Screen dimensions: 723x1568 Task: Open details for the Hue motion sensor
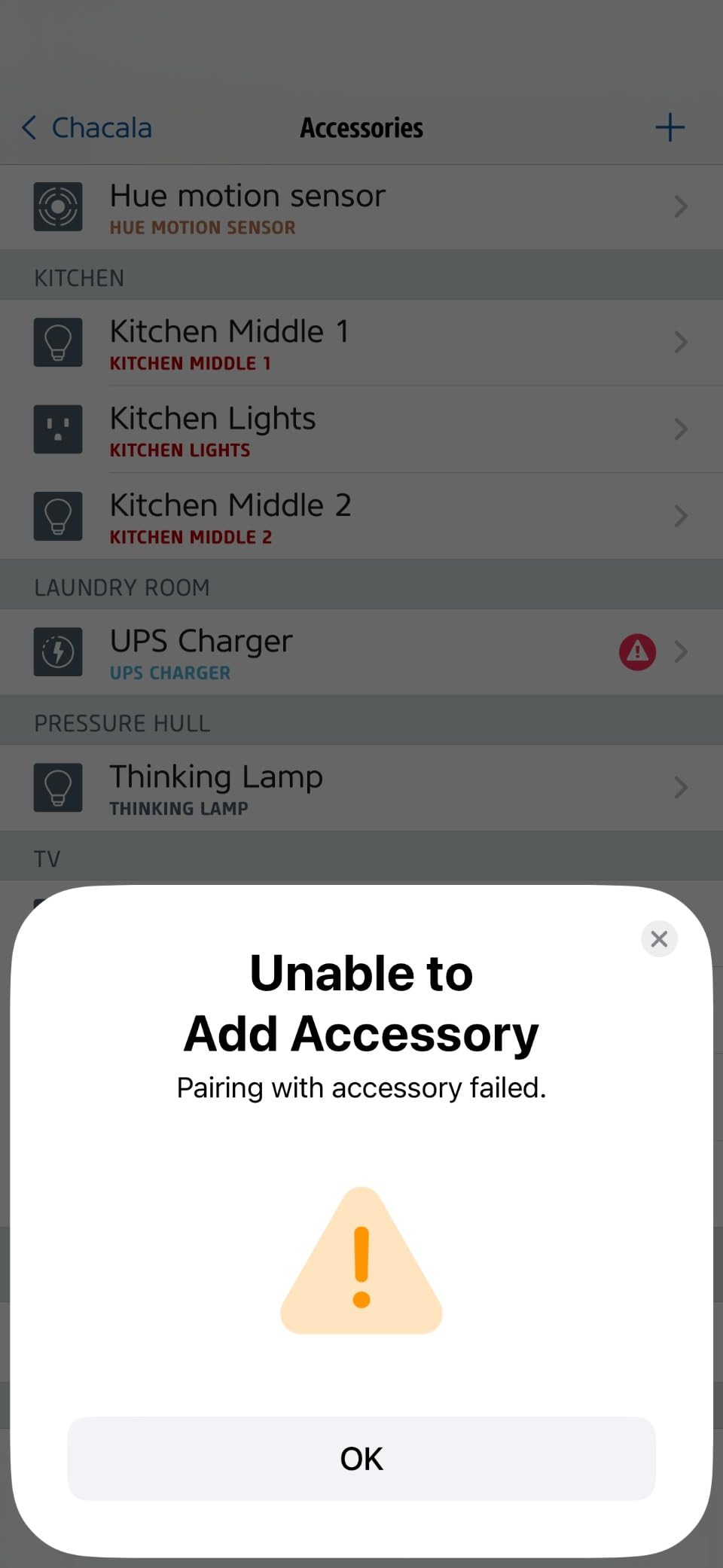click(x=680, y=206)
